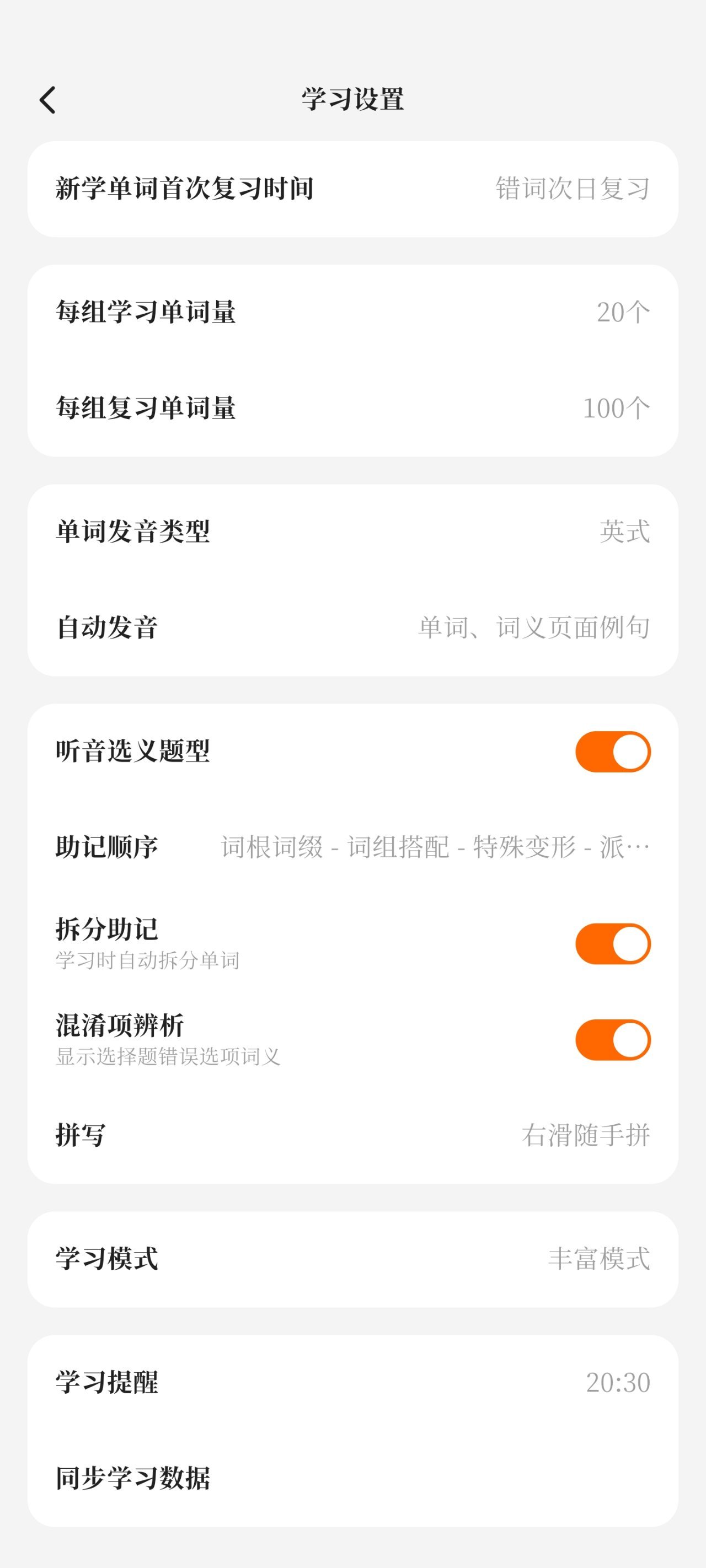706x1568 pixels.
Task: Open 新学单词首次复习时间 setting
Action: tap(352, 189)
